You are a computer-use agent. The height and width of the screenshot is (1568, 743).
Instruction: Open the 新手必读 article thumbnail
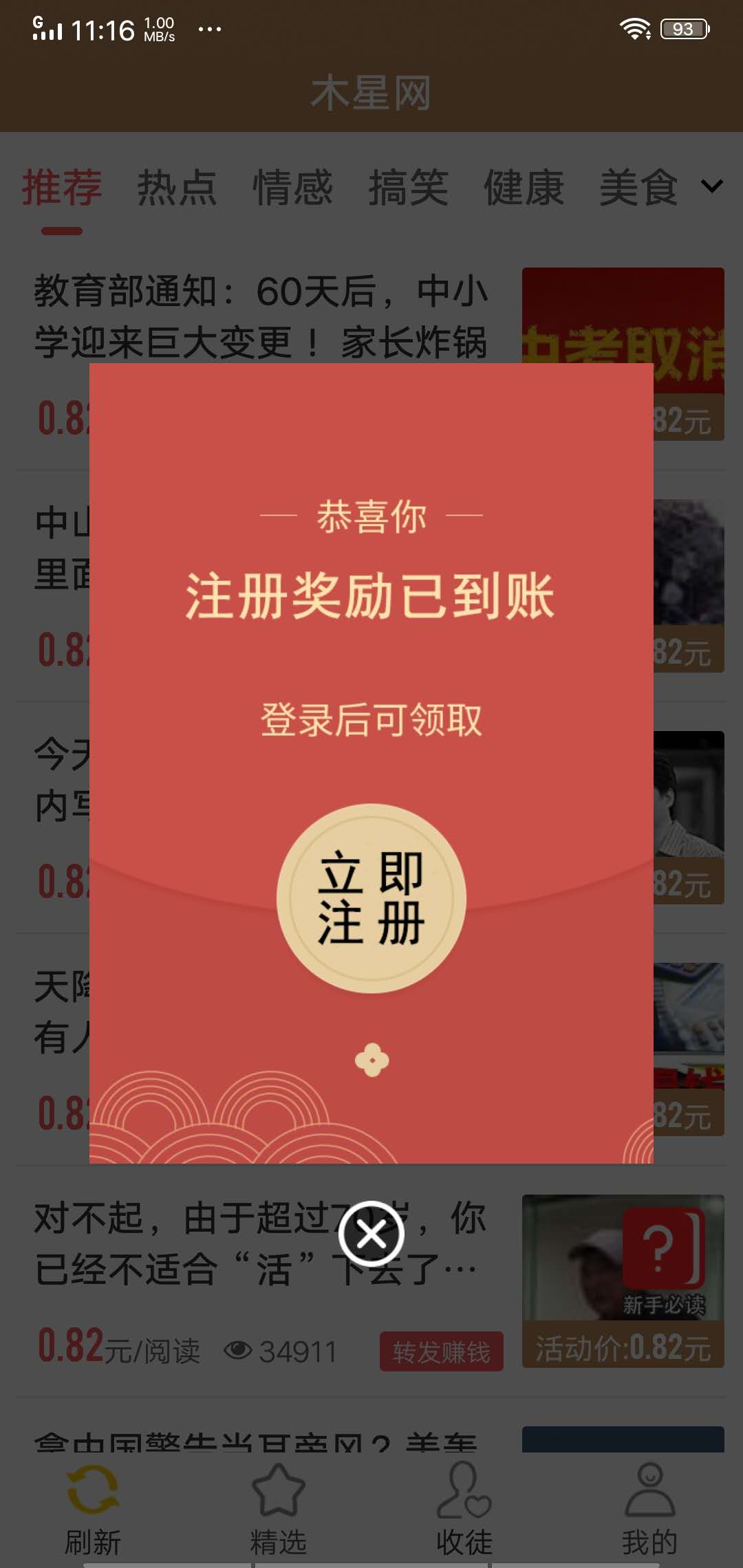pos(623,1265)
